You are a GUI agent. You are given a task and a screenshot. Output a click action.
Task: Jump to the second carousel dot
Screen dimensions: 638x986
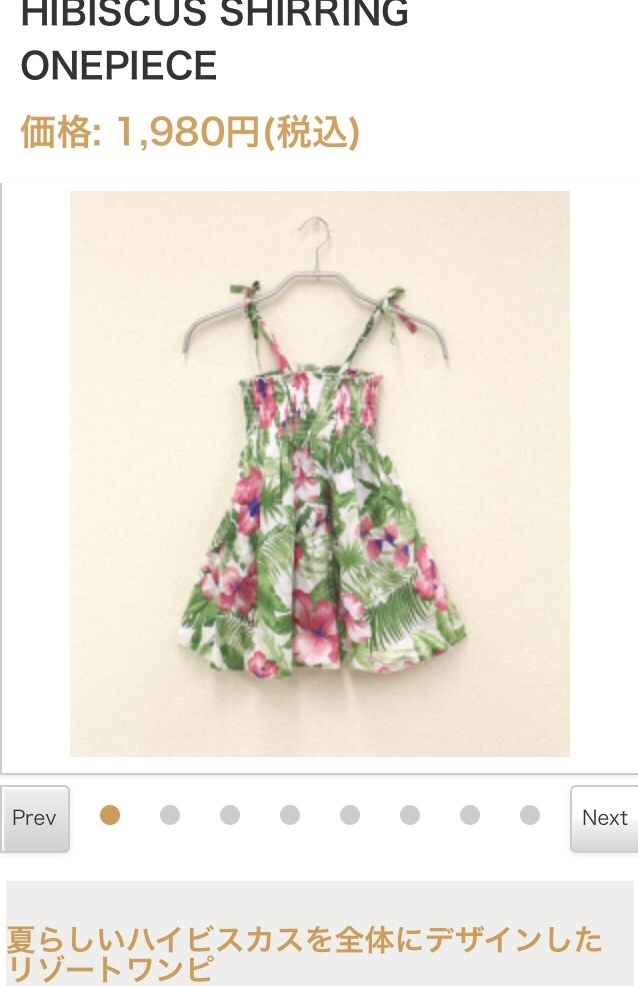(x=170, y=815)
